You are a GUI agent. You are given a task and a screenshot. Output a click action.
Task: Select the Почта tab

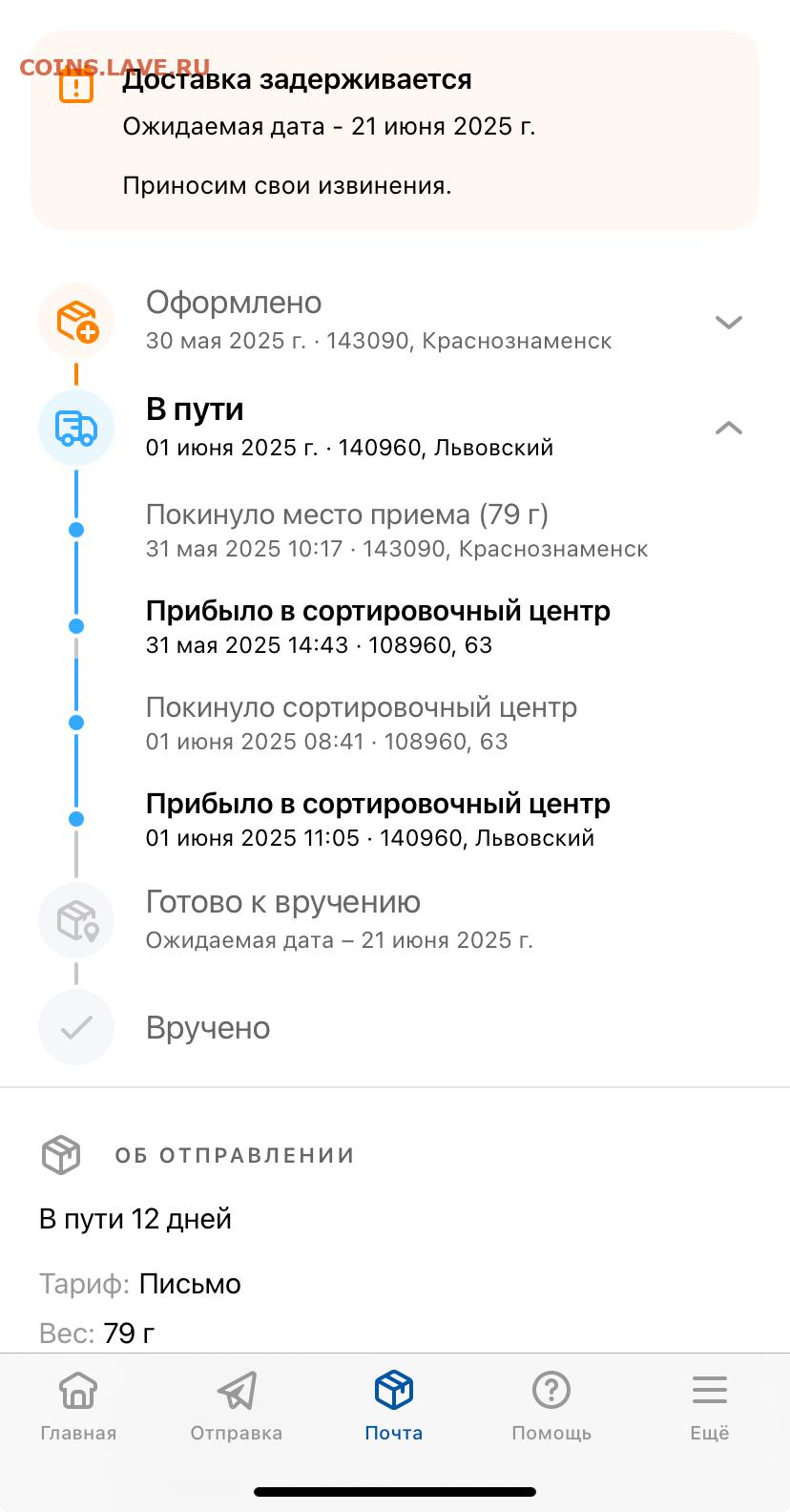(x=394, y=1405)
